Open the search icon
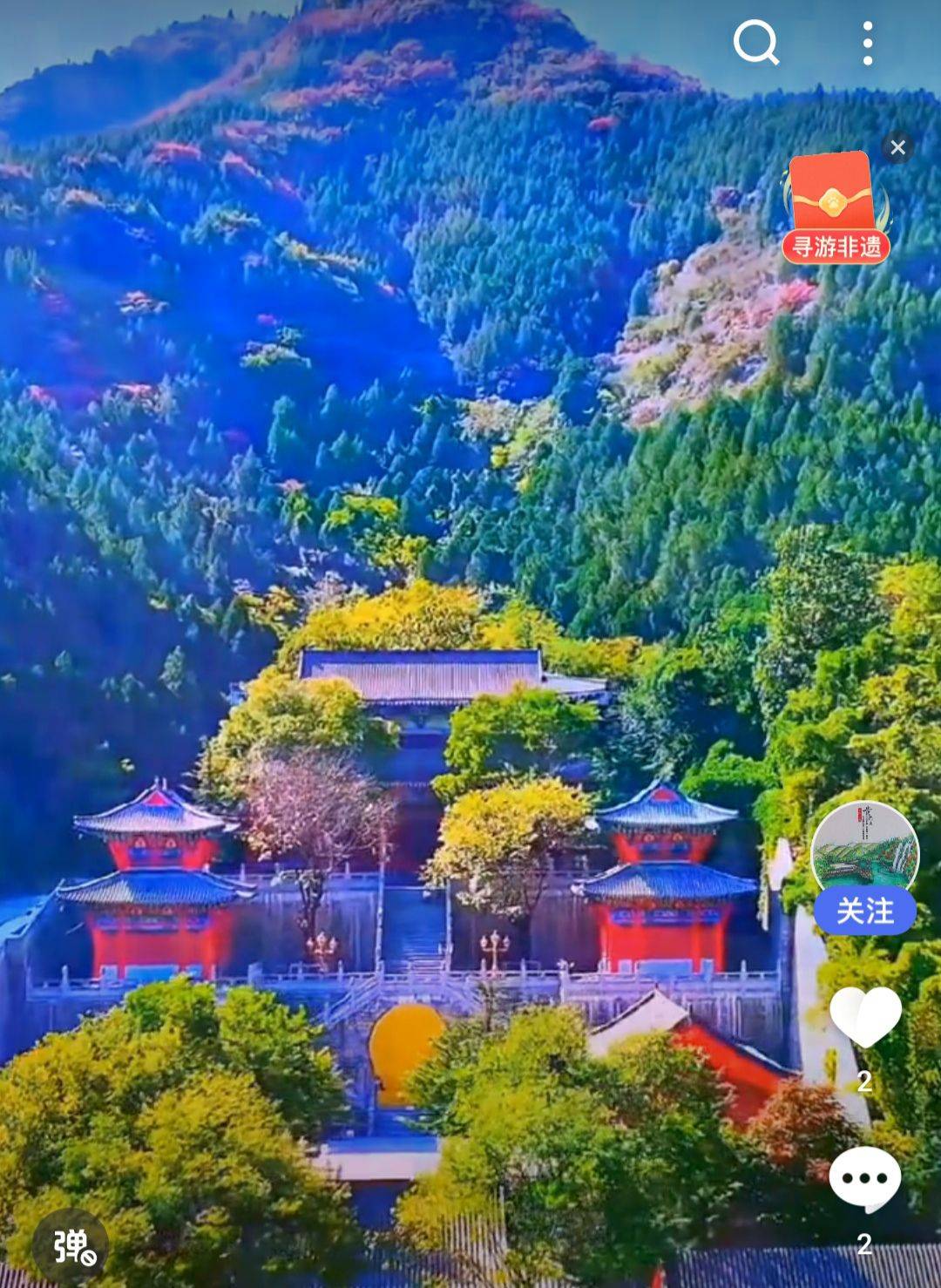The height and width of the screenshot is (1288, 941). click(x=755, y=43)
